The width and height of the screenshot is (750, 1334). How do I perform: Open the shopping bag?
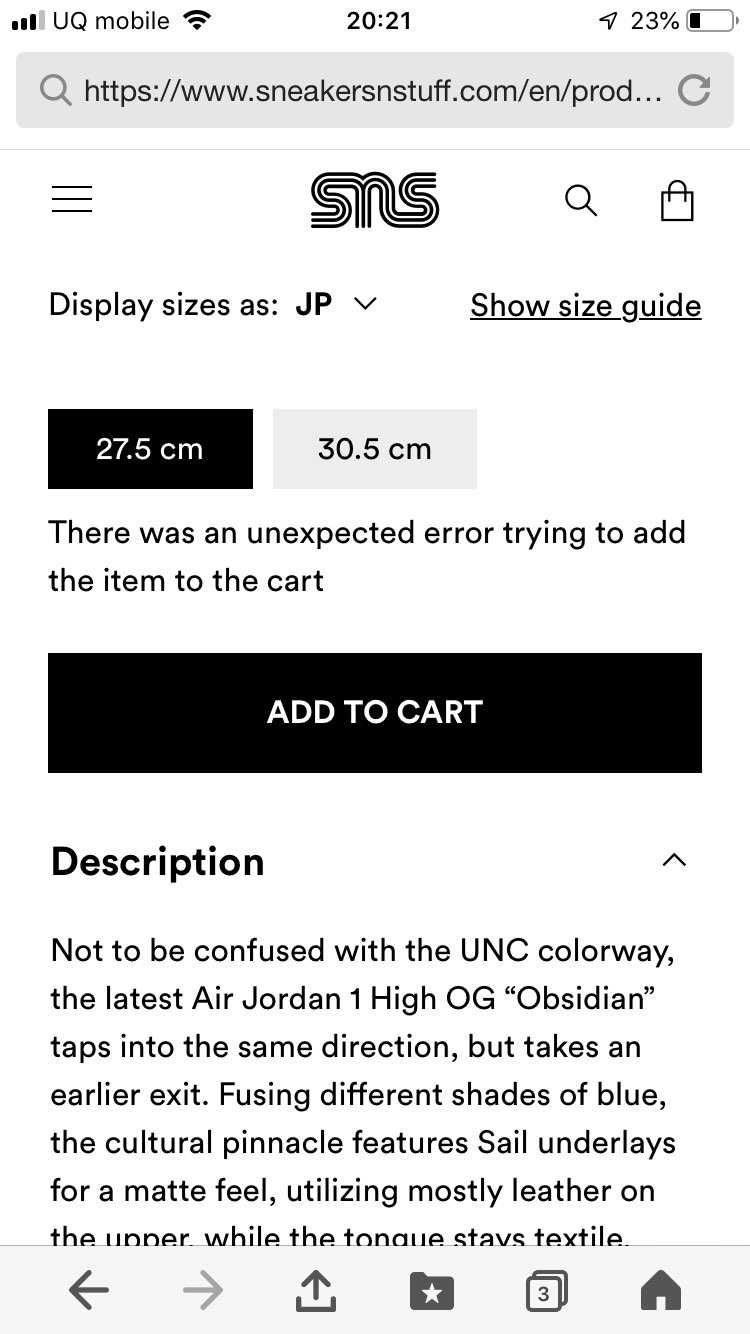(x=677, y=200)
